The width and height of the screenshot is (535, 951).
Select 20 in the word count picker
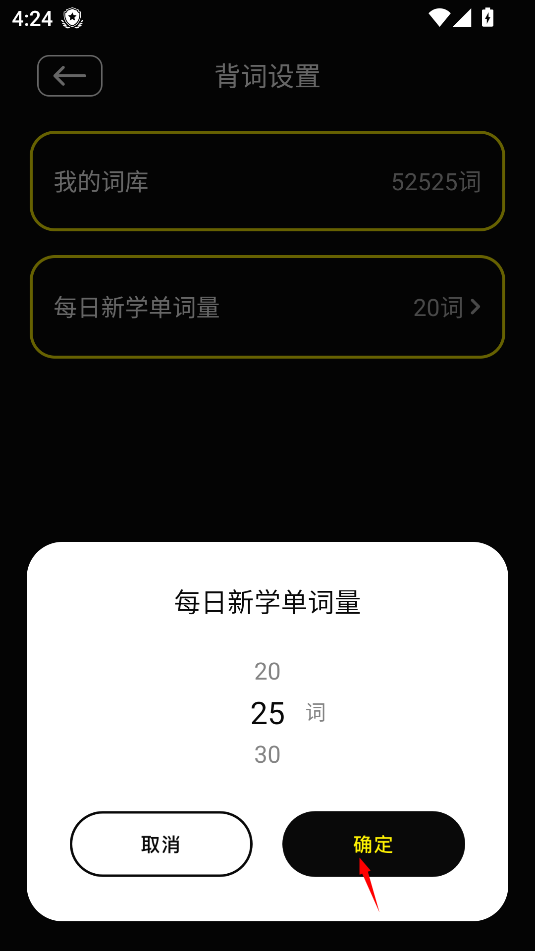pos(267,671)
